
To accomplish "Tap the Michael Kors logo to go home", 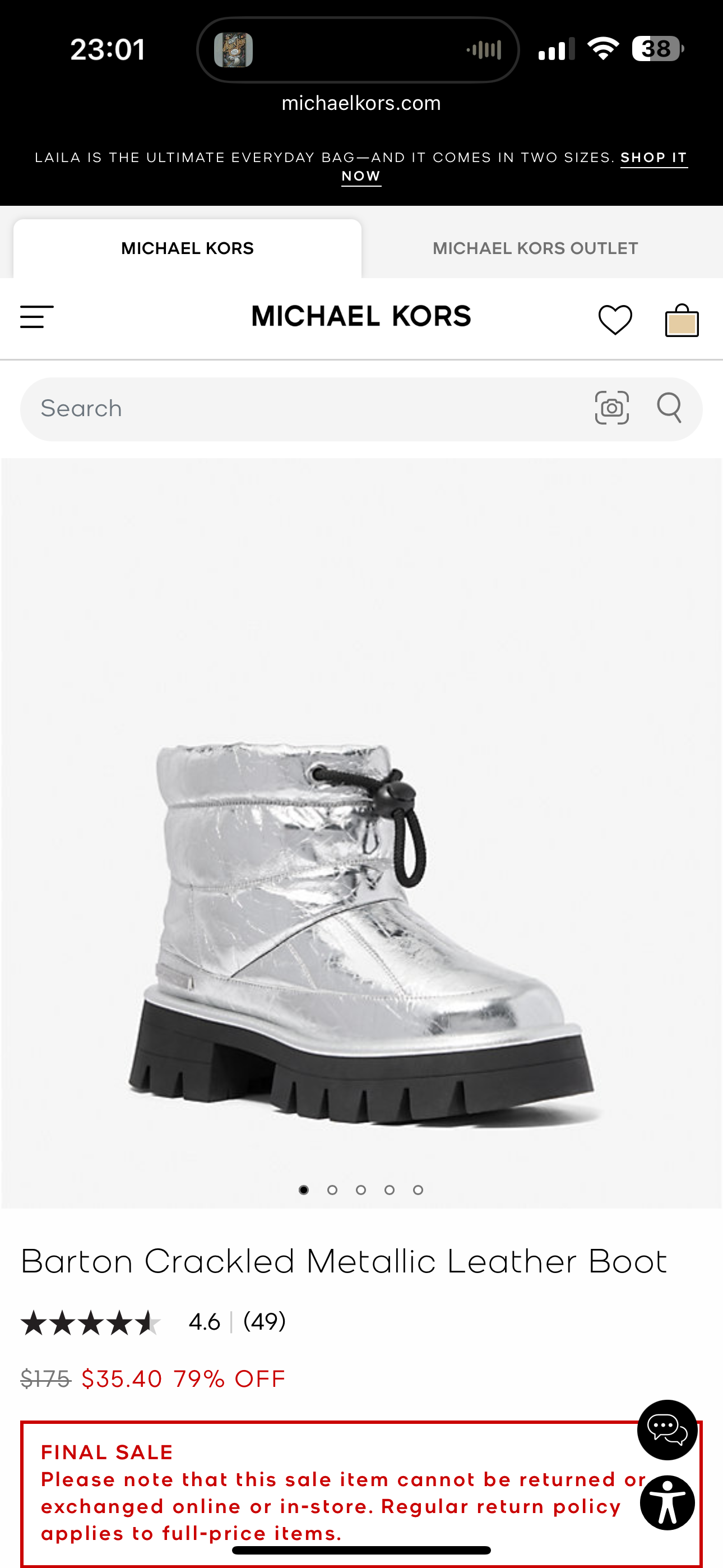I will 361,316.
